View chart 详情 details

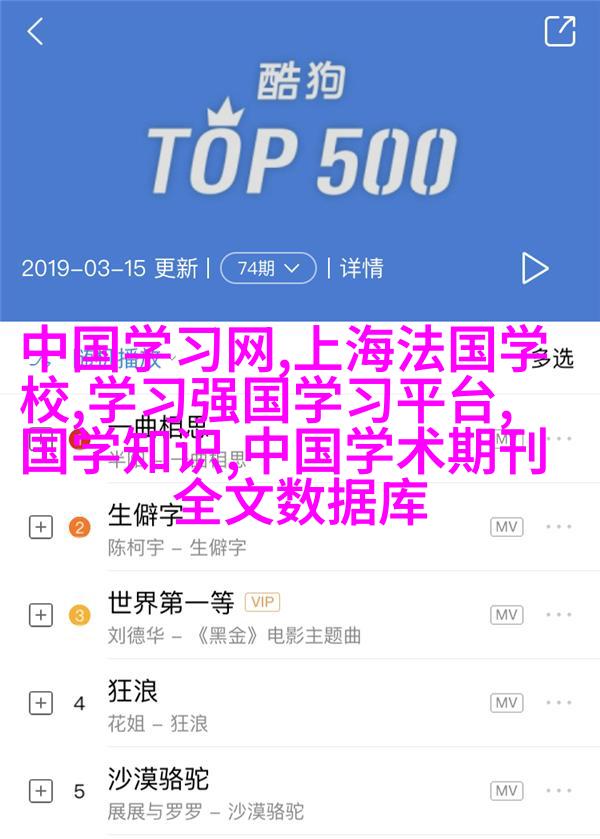point(361,268)
